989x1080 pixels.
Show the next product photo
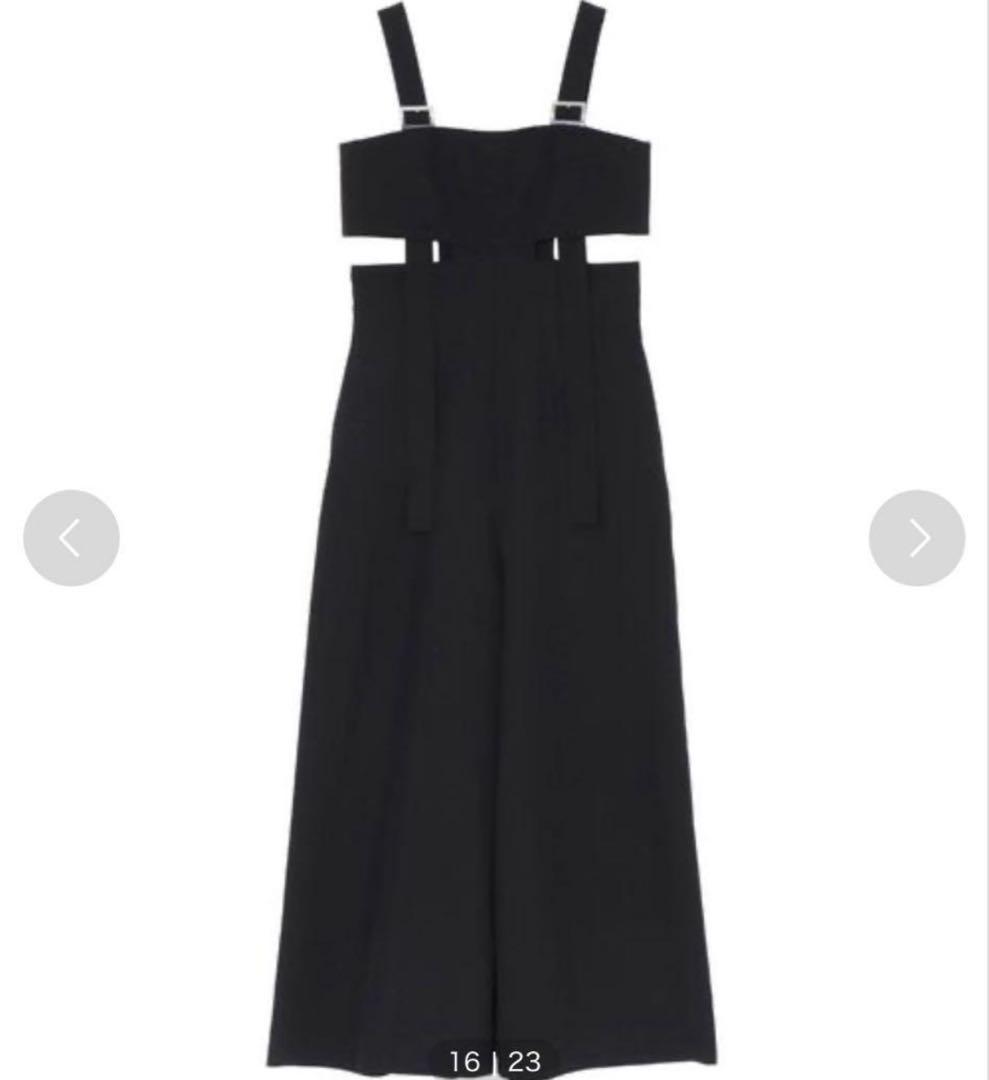pyautogui.click(x=916, y=538)
